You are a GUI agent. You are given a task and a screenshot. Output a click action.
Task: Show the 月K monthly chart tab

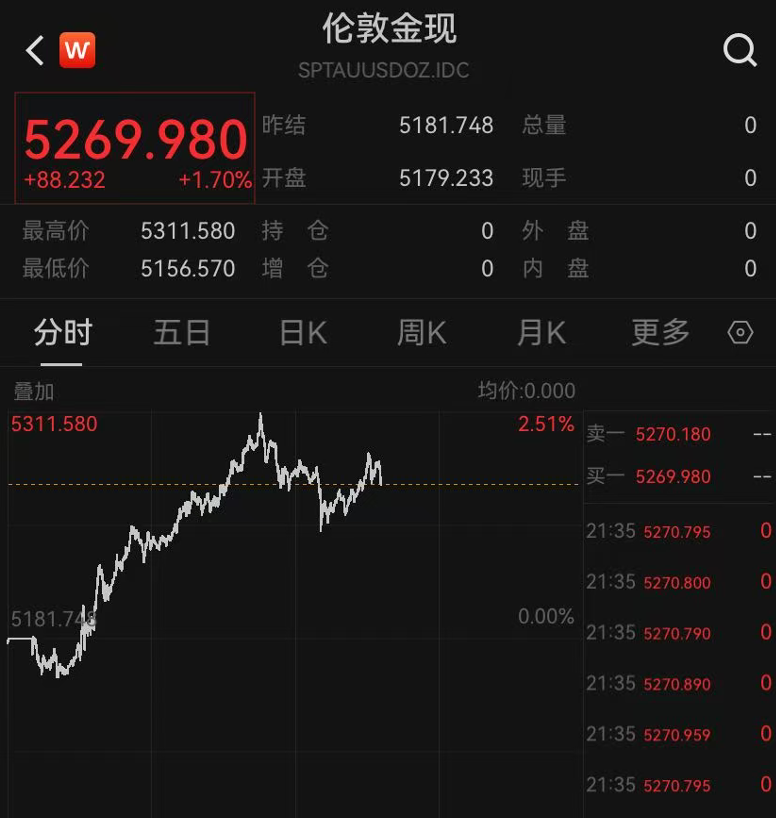(x=540, y=333)
